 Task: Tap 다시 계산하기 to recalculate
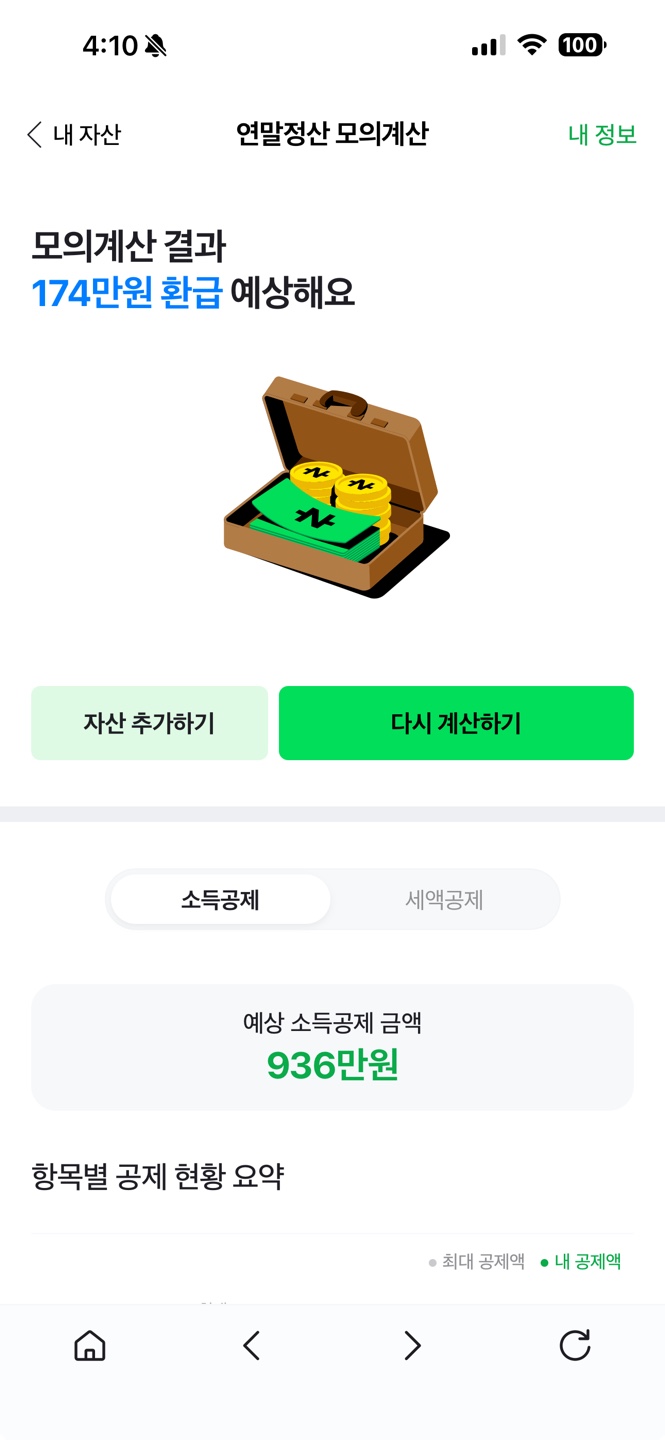[456, 723]
